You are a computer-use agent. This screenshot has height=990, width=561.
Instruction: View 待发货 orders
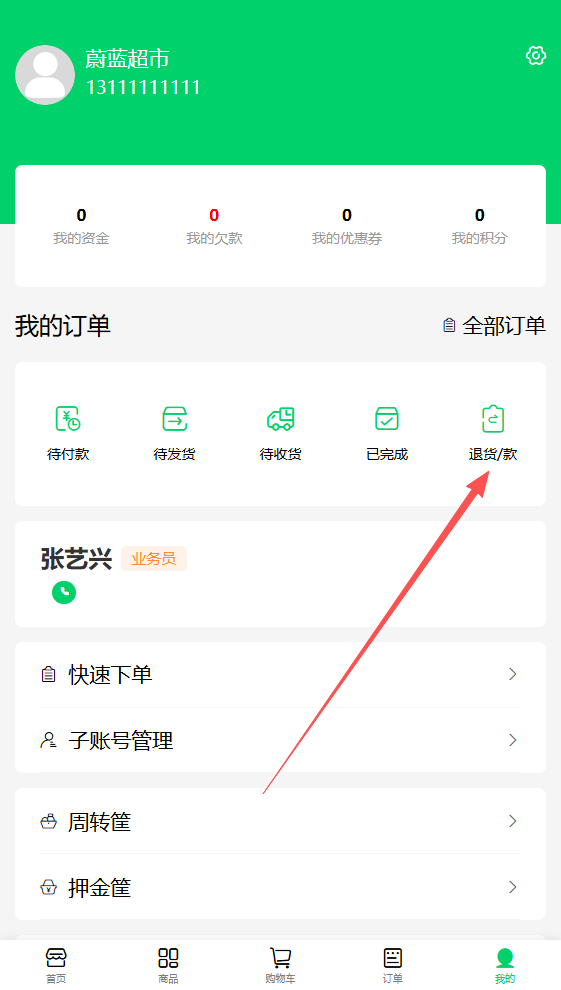pyautogui.click(x=174, y=433)
